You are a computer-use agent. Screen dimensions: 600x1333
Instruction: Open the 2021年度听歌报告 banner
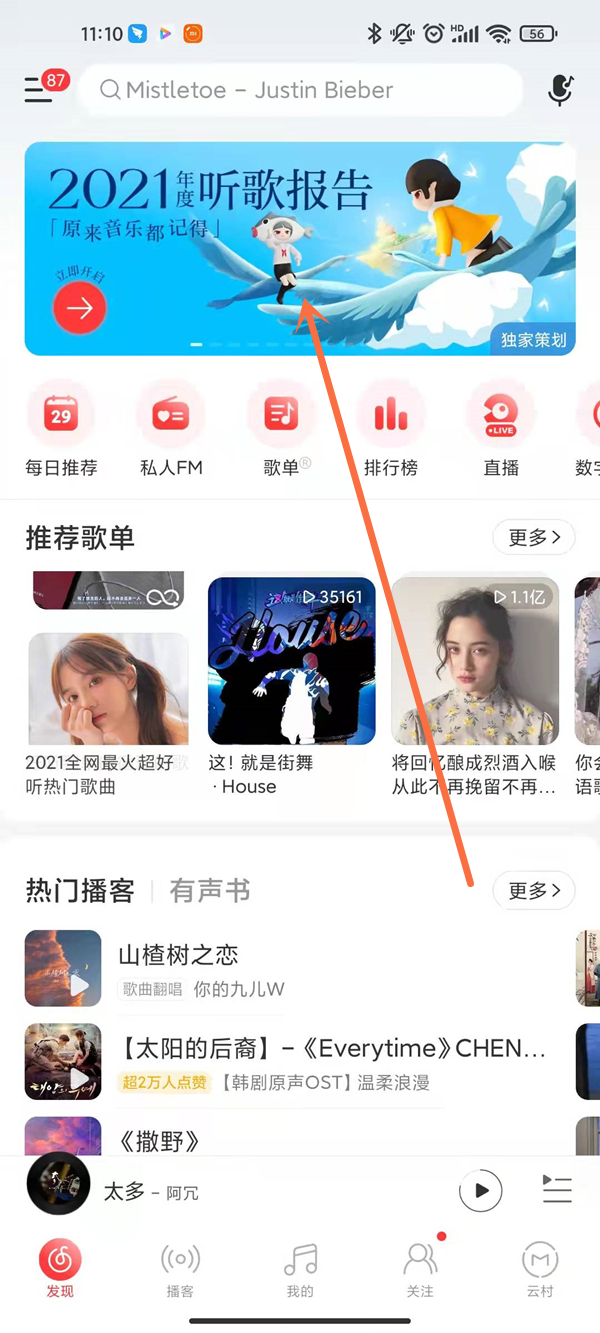point(300,248)
